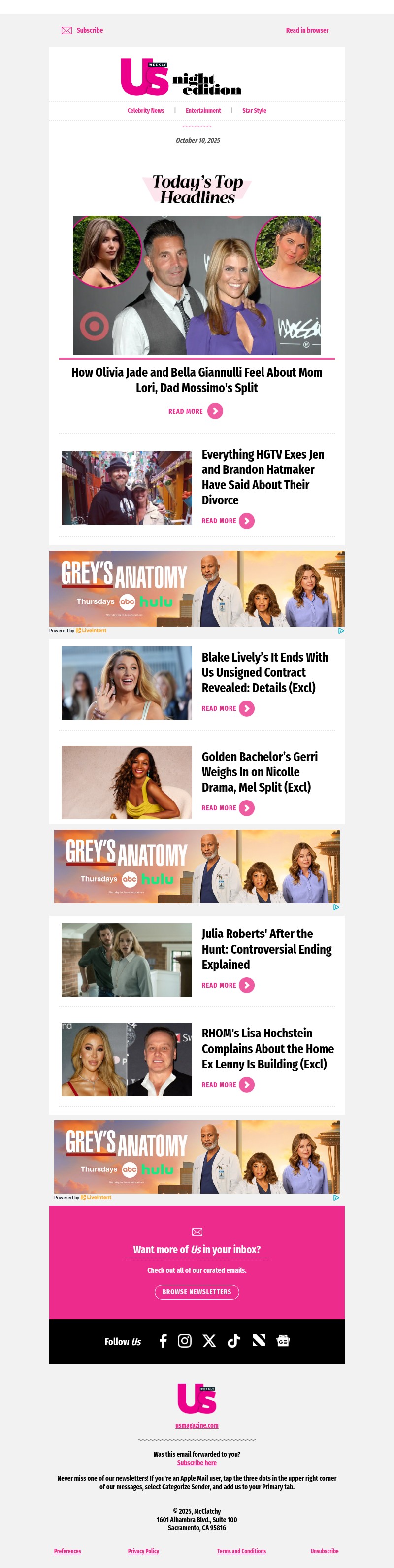394x1568 pixels.
Task: Open the TikTok icon in footer
Action: point(234,1341)
